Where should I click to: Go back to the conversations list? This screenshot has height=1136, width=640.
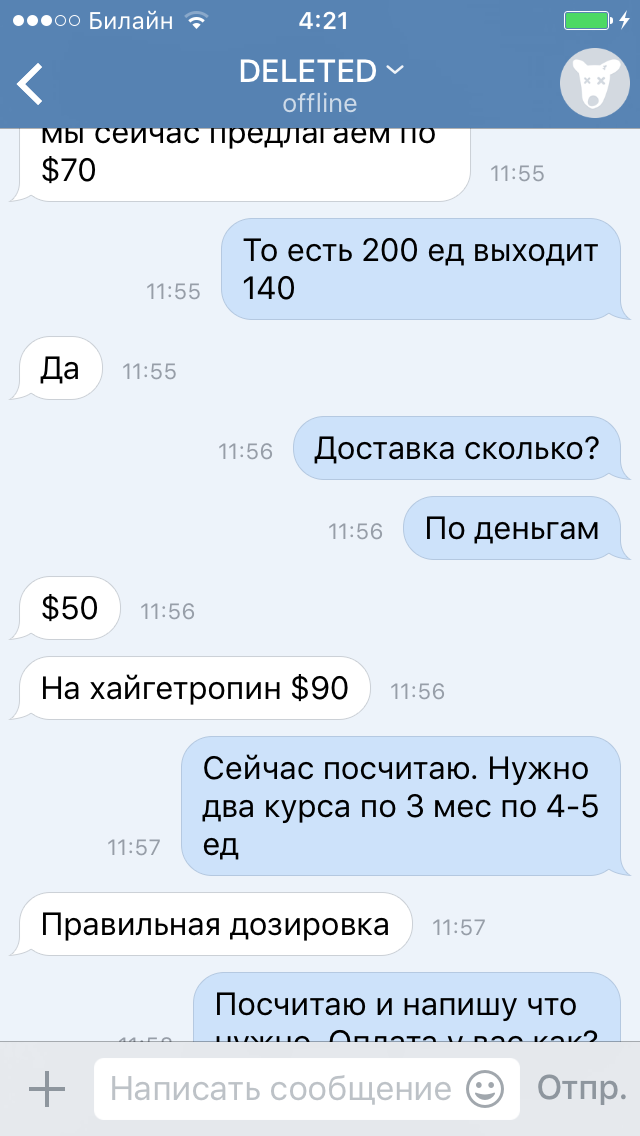pos(31,84)
